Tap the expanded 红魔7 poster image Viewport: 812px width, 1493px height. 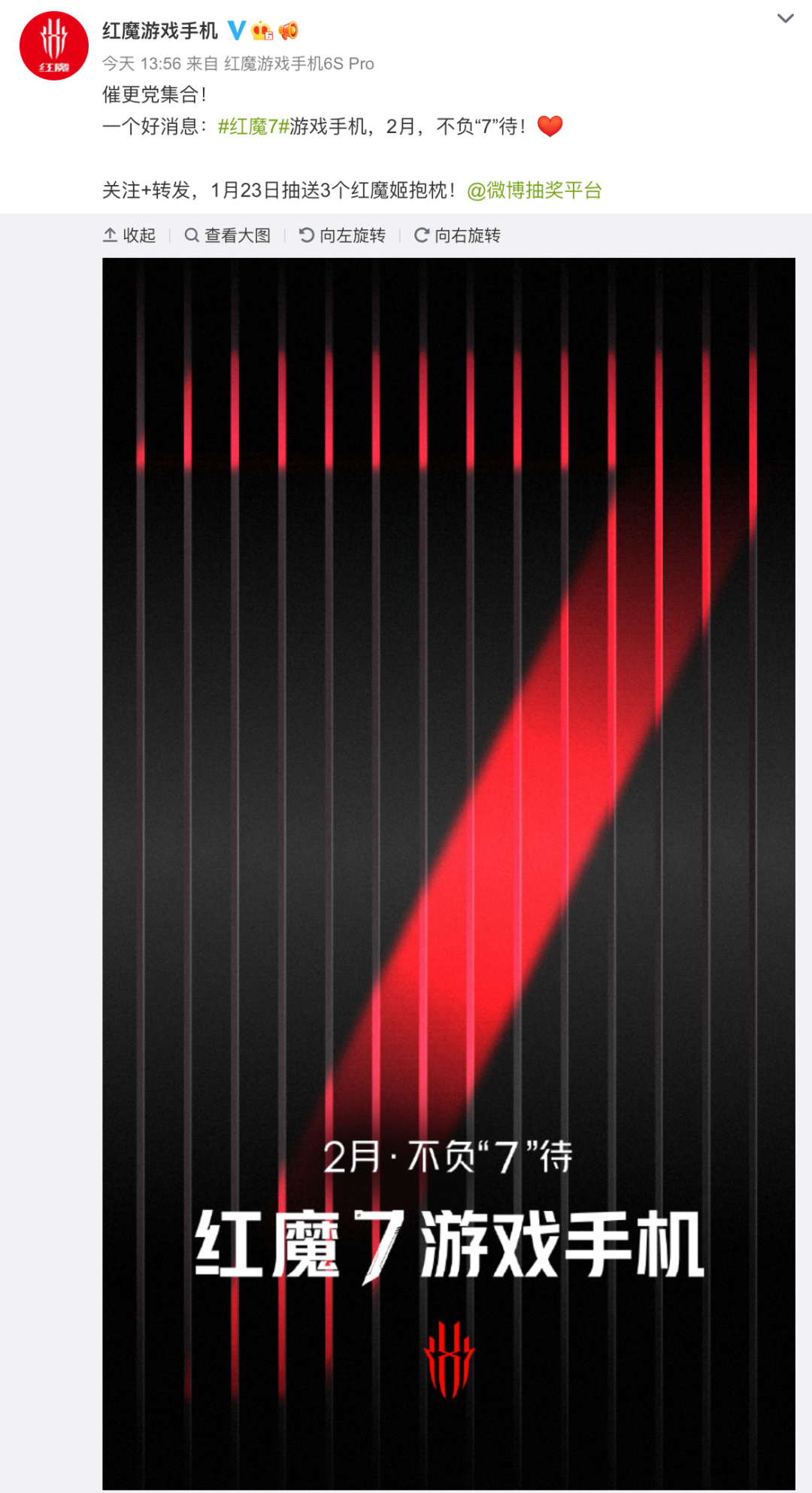click(x=449, y=827)
